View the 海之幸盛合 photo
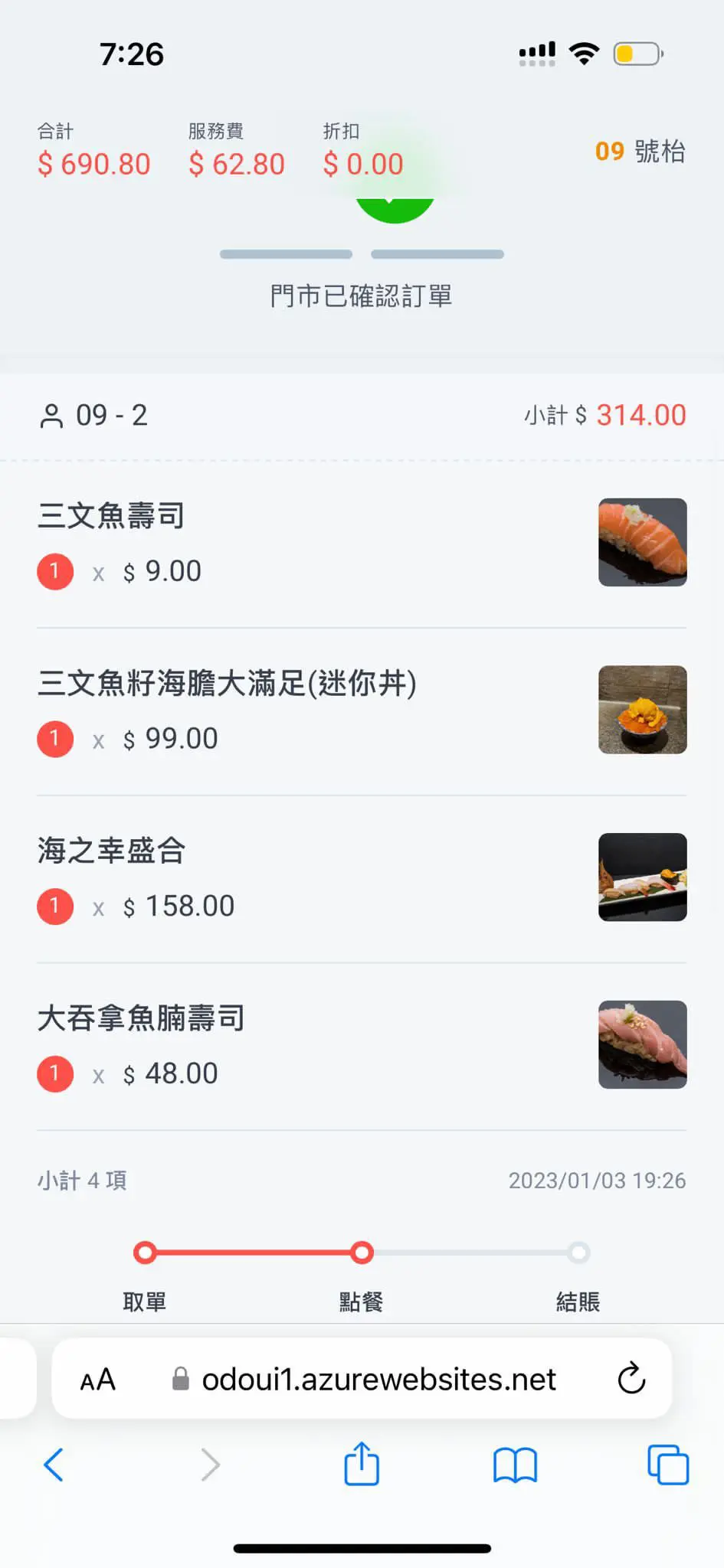 pos(642,877)
